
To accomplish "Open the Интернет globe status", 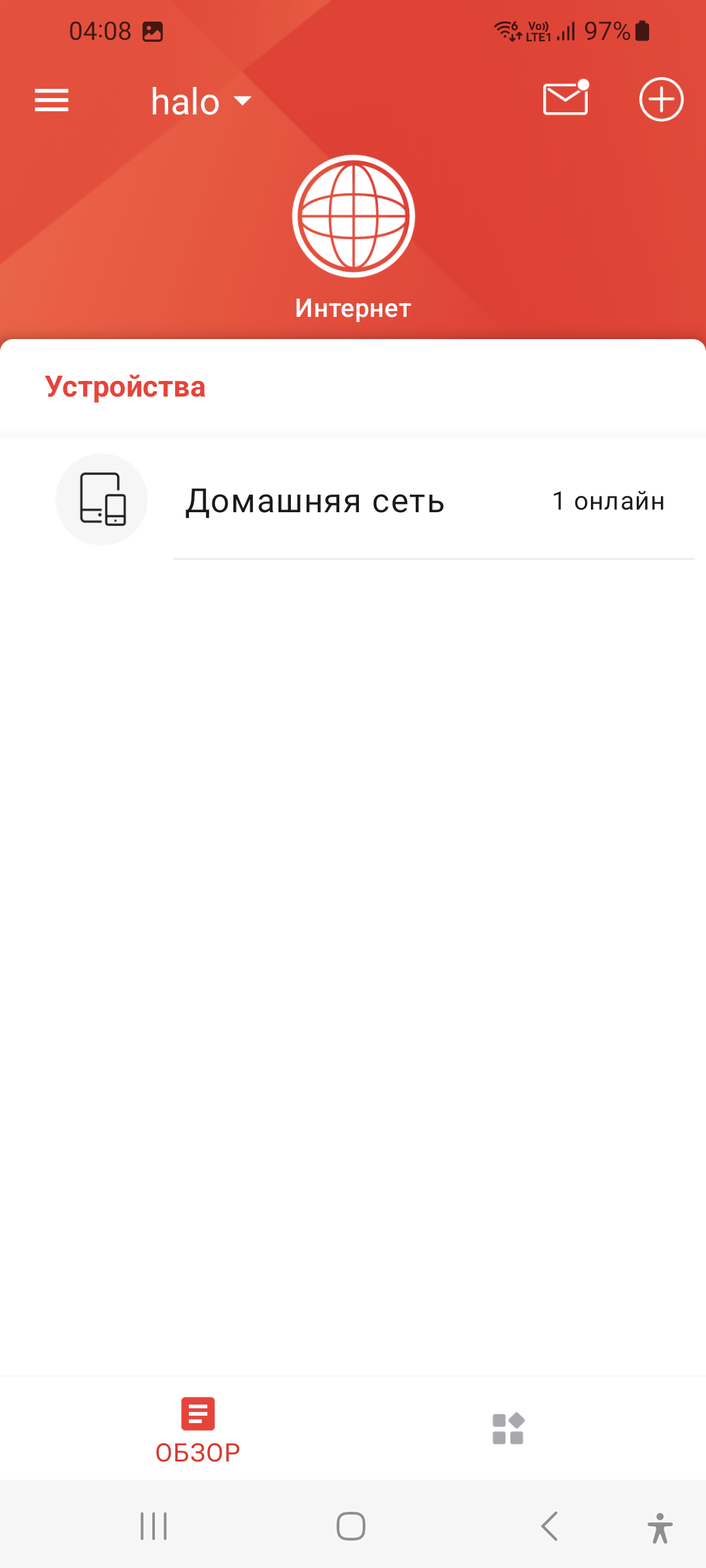I will click(353, 217).
